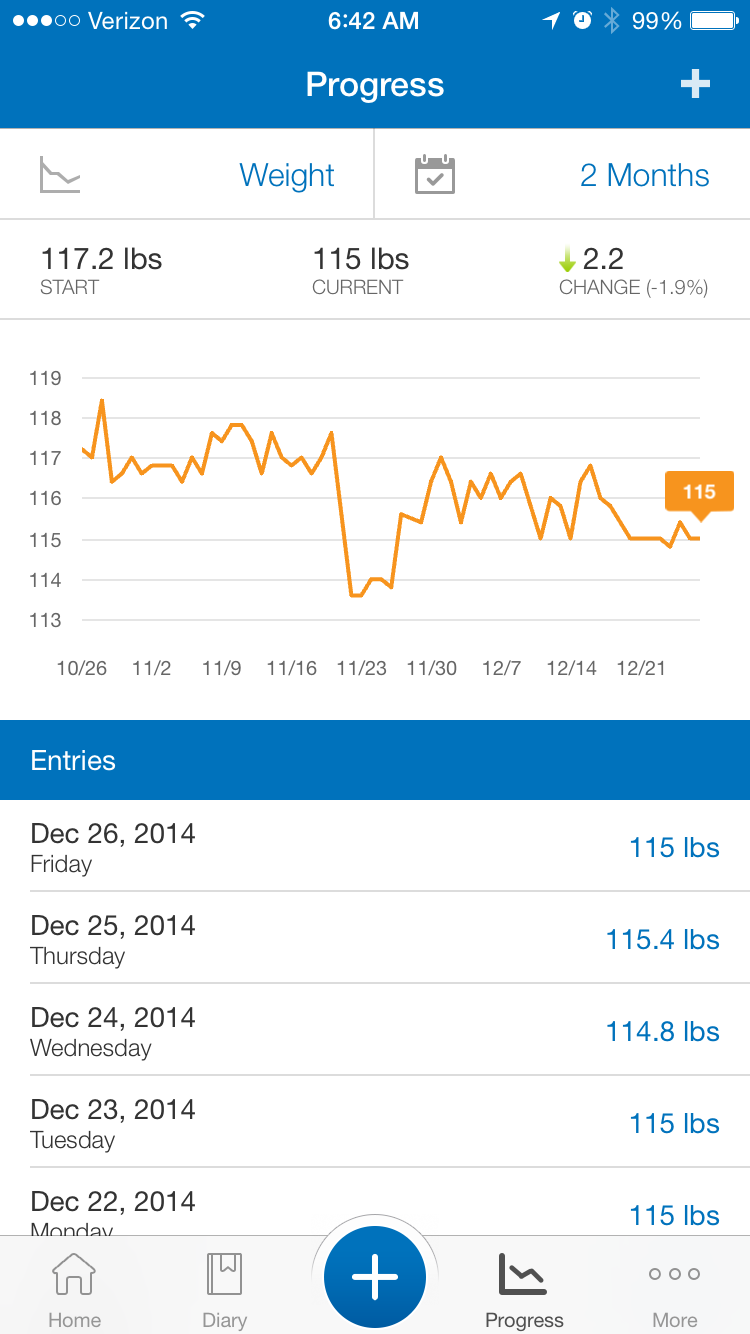Open the Dec 26, 2014 entry

[x=375, y=846]
